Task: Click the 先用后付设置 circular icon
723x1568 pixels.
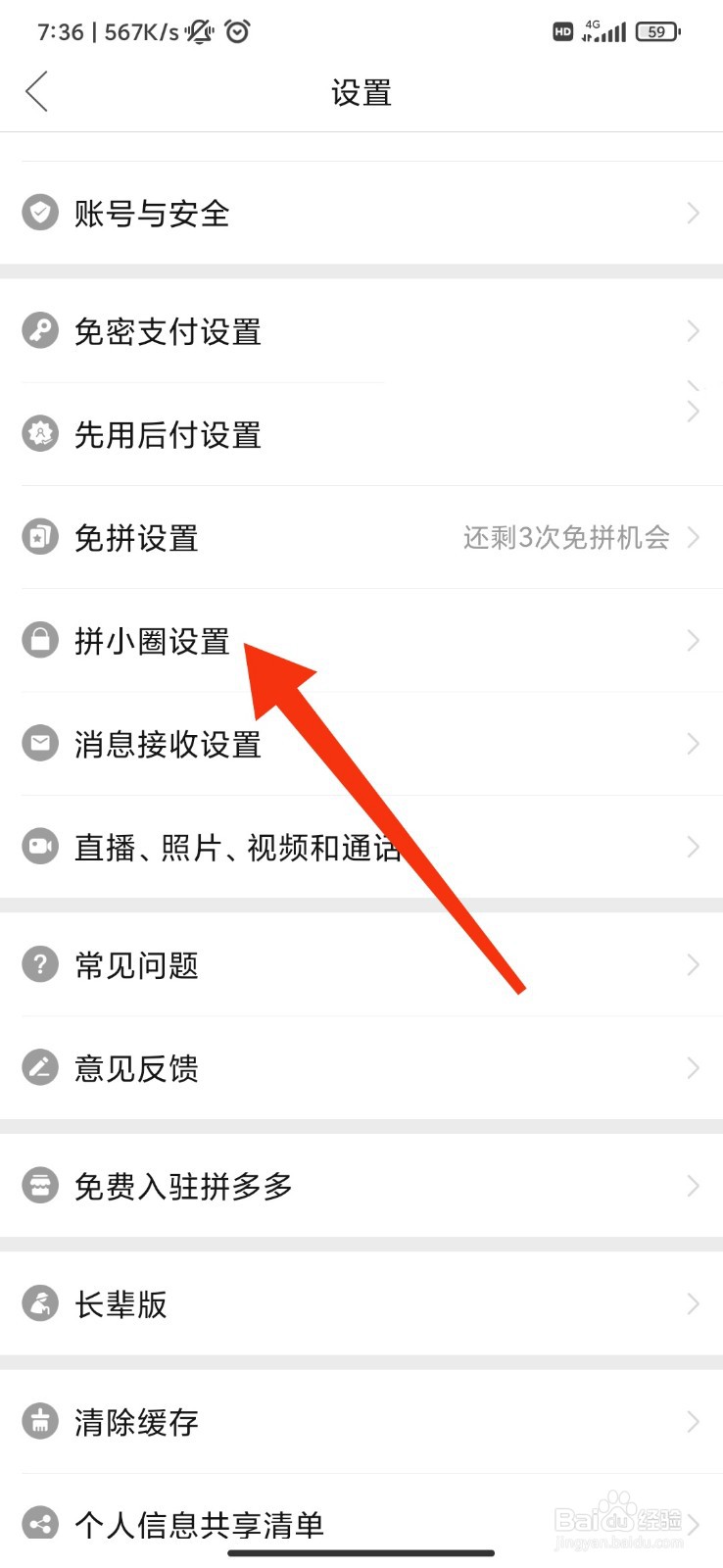Action: [x=40, y=433]
